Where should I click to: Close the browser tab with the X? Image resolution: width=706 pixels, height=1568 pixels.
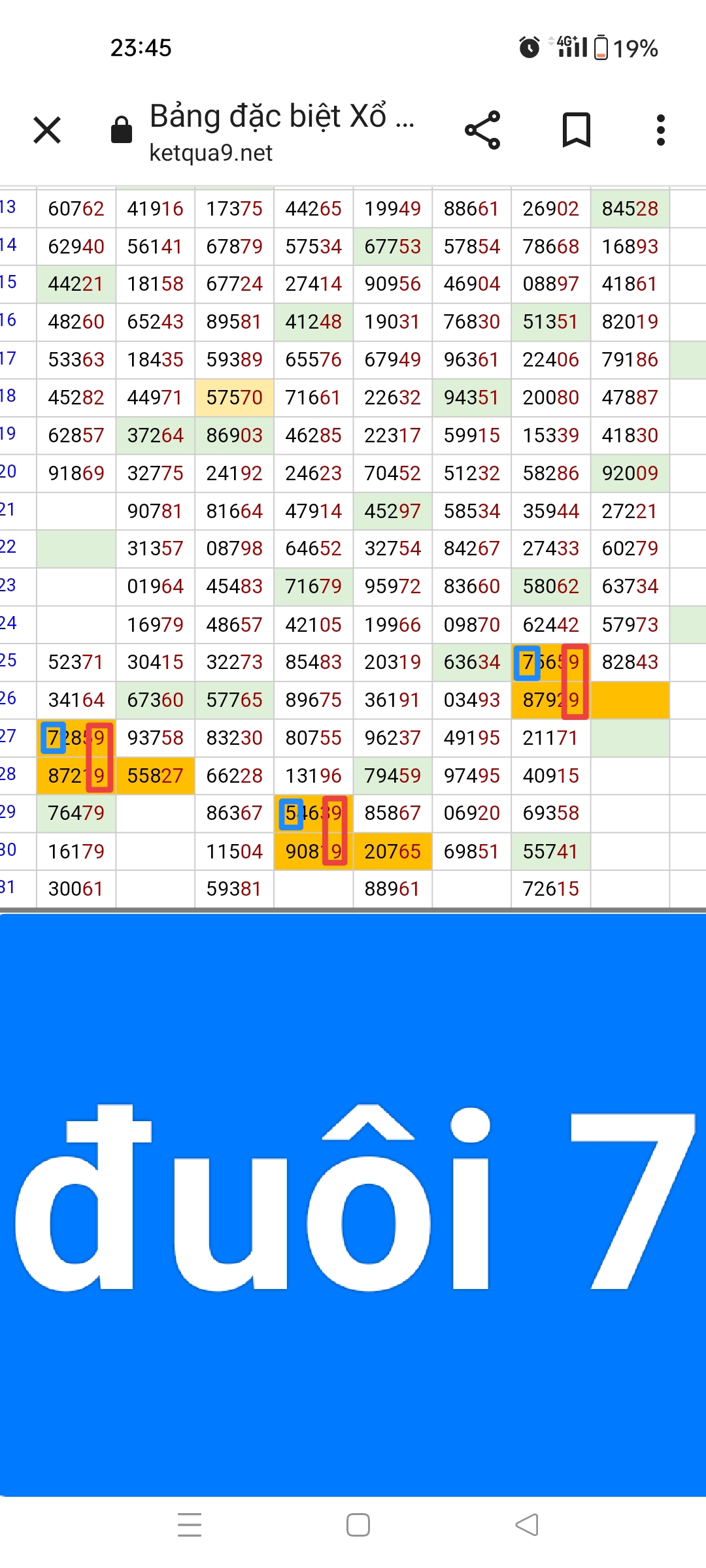47,130
